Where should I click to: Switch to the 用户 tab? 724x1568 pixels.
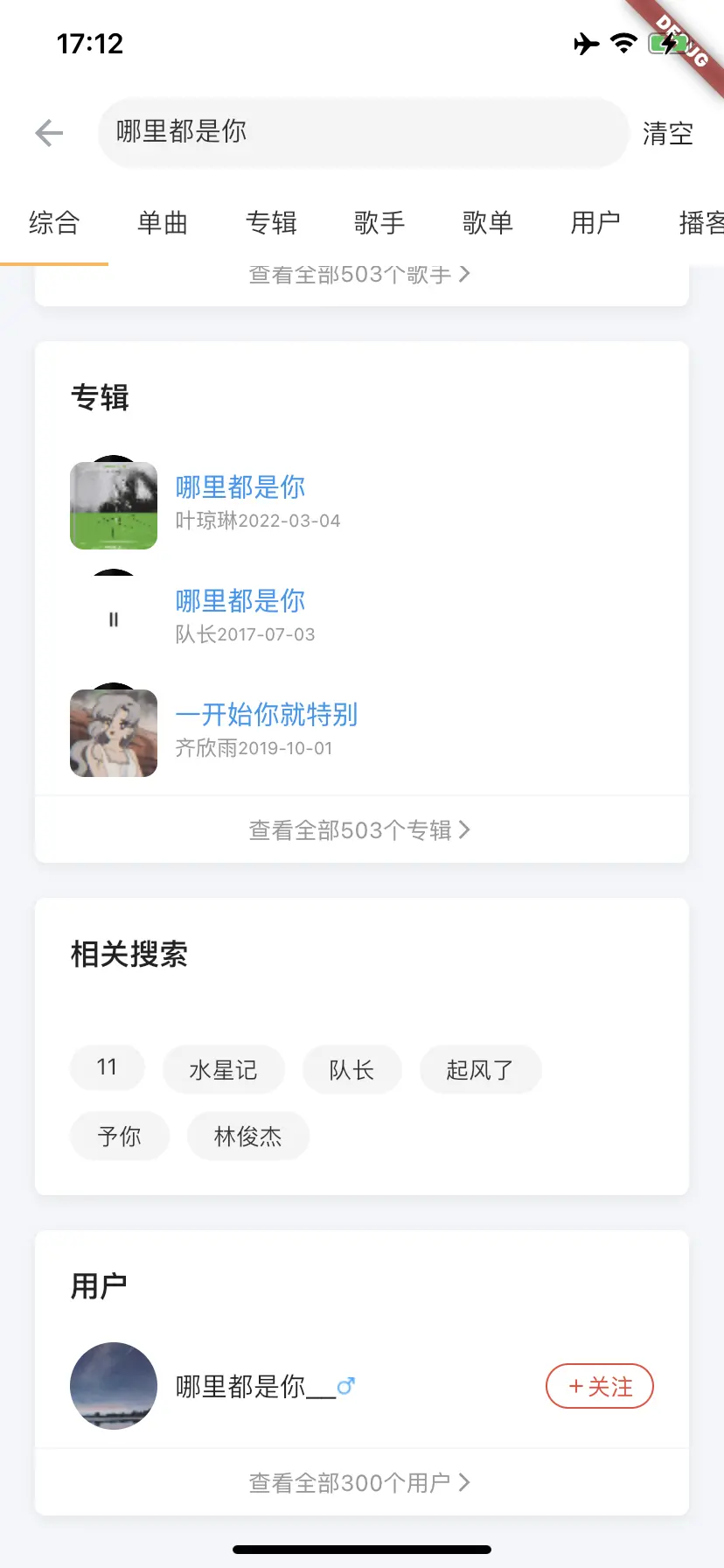[595, 223]
